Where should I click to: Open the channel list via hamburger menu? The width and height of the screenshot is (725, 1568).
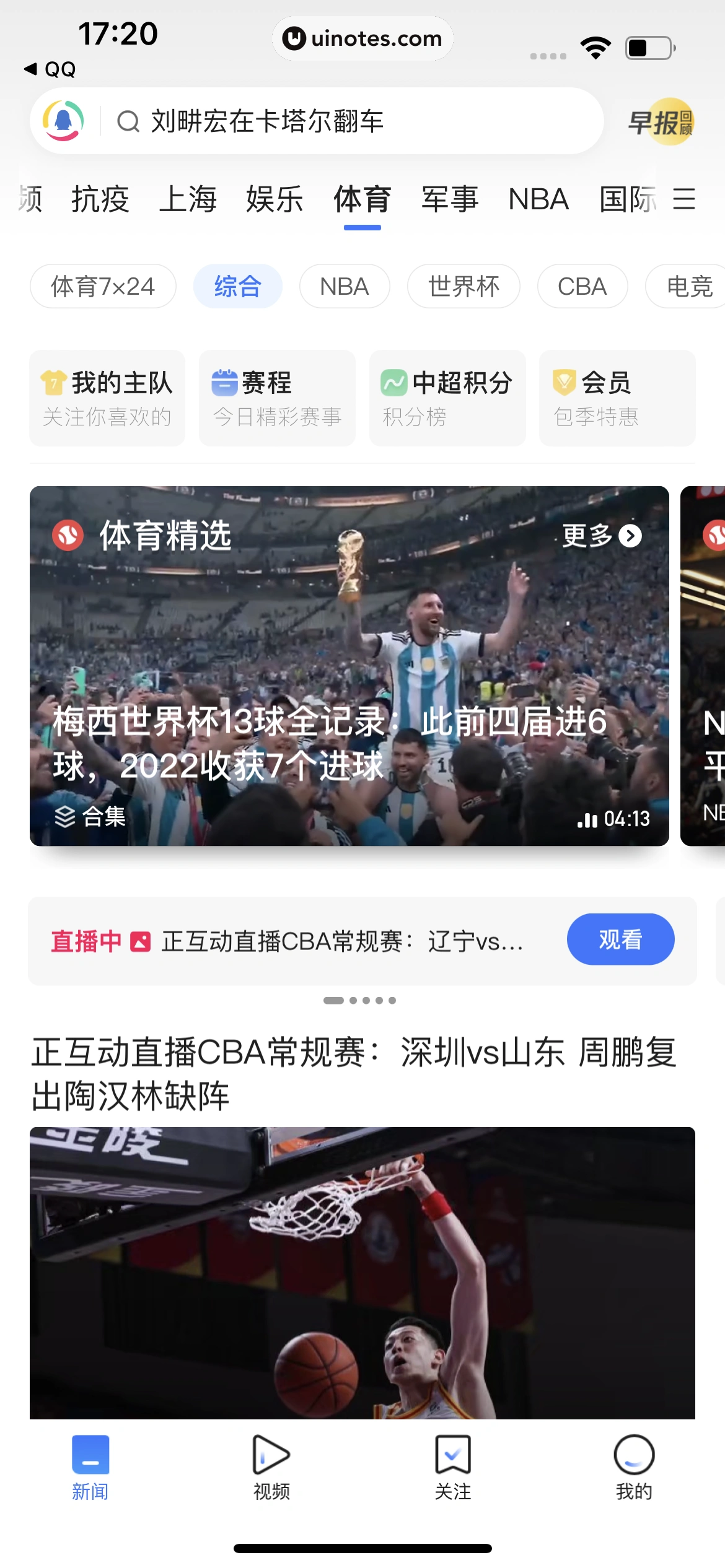click(684, 199)
